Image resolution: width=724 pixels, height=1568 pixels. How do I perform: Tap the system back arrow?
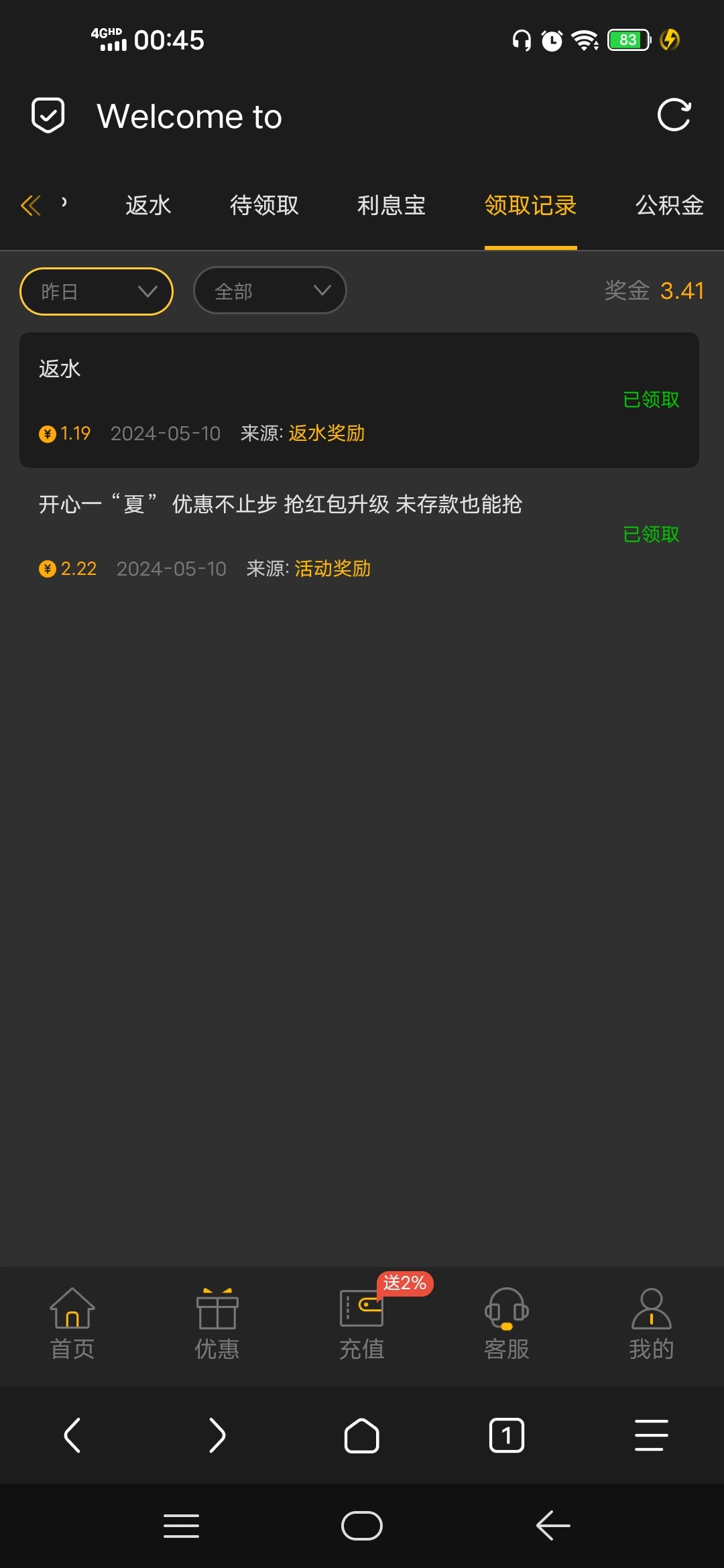tap(553, 1526)
